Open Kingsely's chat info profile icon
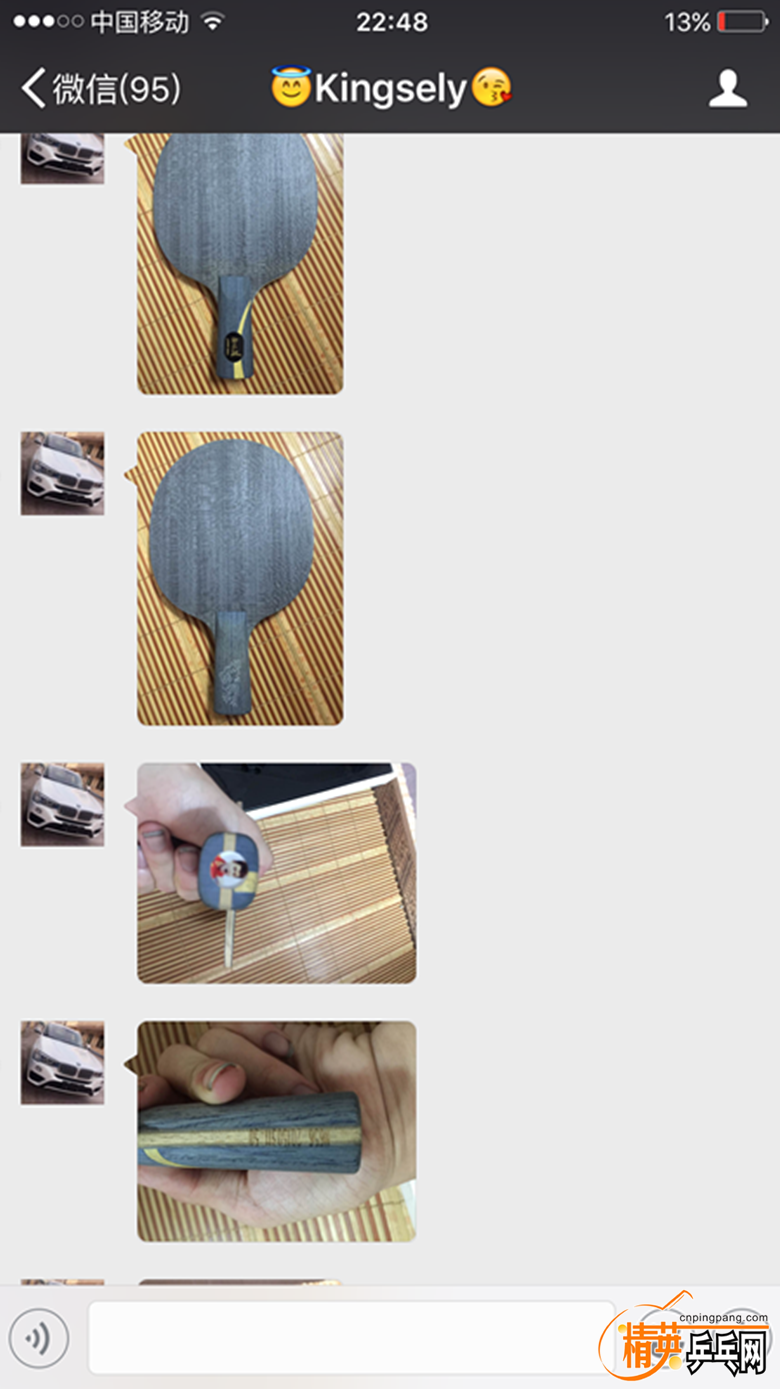The image size is (780, 1389). click(x=727, y=89)
